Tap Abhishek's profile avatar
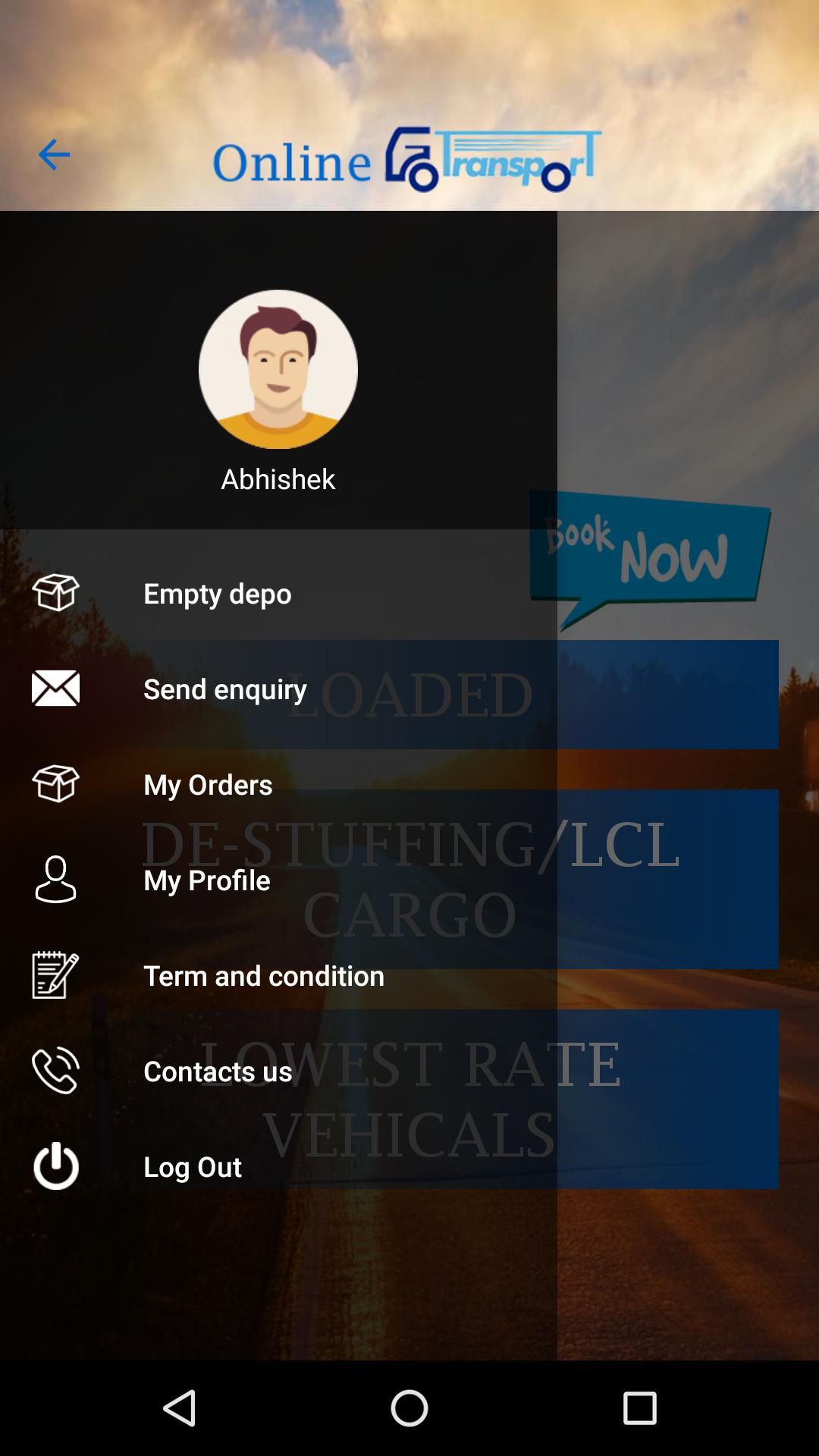The width and height of the screenshot is (819, 1456). point(278,369)
